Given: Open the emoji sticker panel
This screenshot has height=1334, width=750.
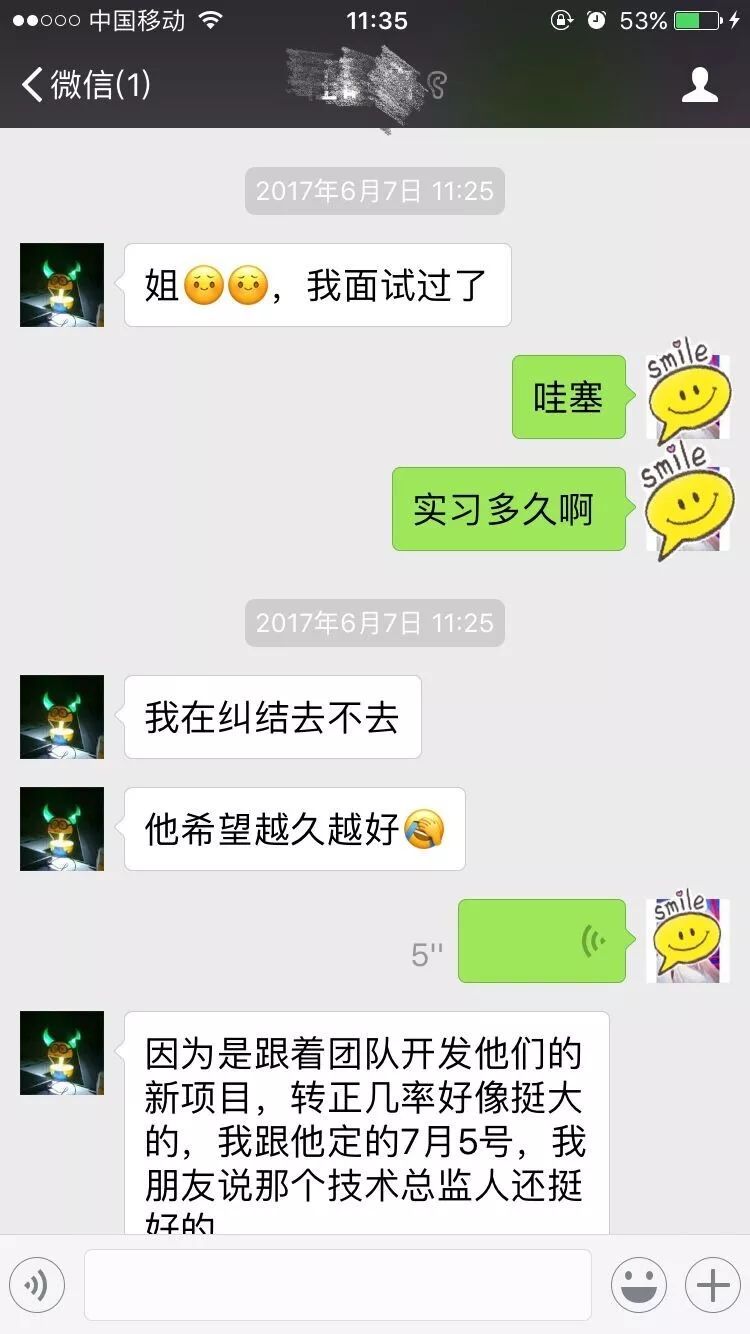Looking at the screenshot, I should point(639,1285).
